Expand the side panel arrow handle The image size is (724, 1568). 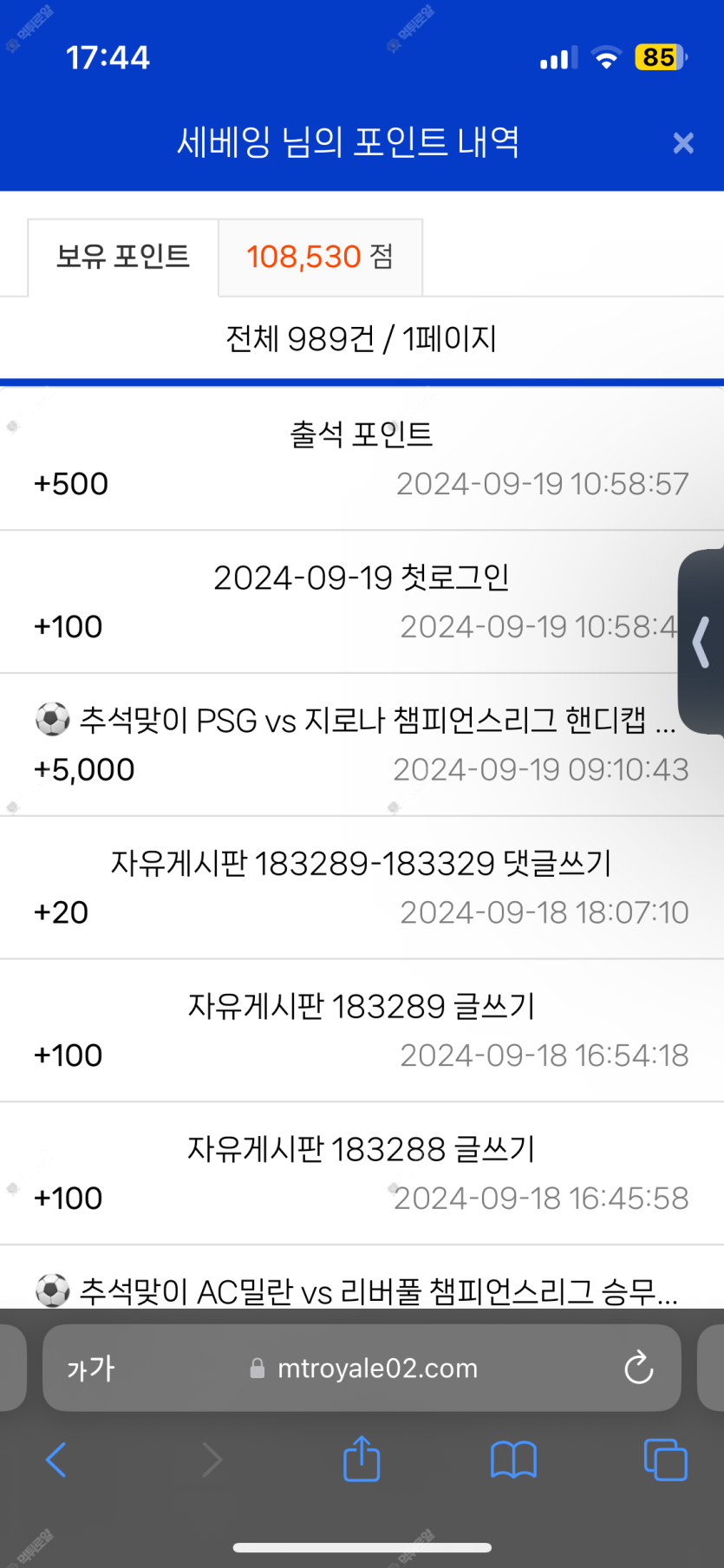(701, 642)
